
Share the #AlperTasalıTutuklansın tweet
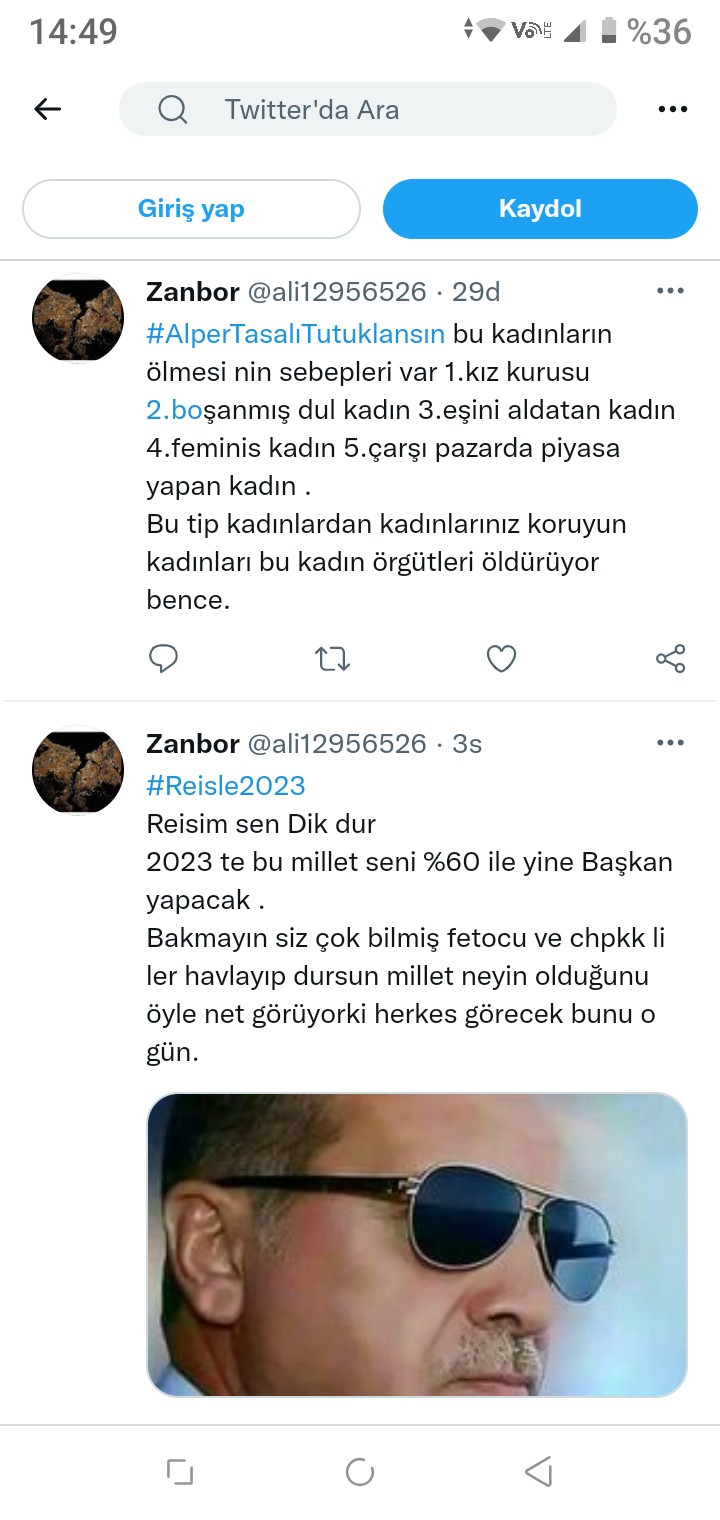pos(670,658)
